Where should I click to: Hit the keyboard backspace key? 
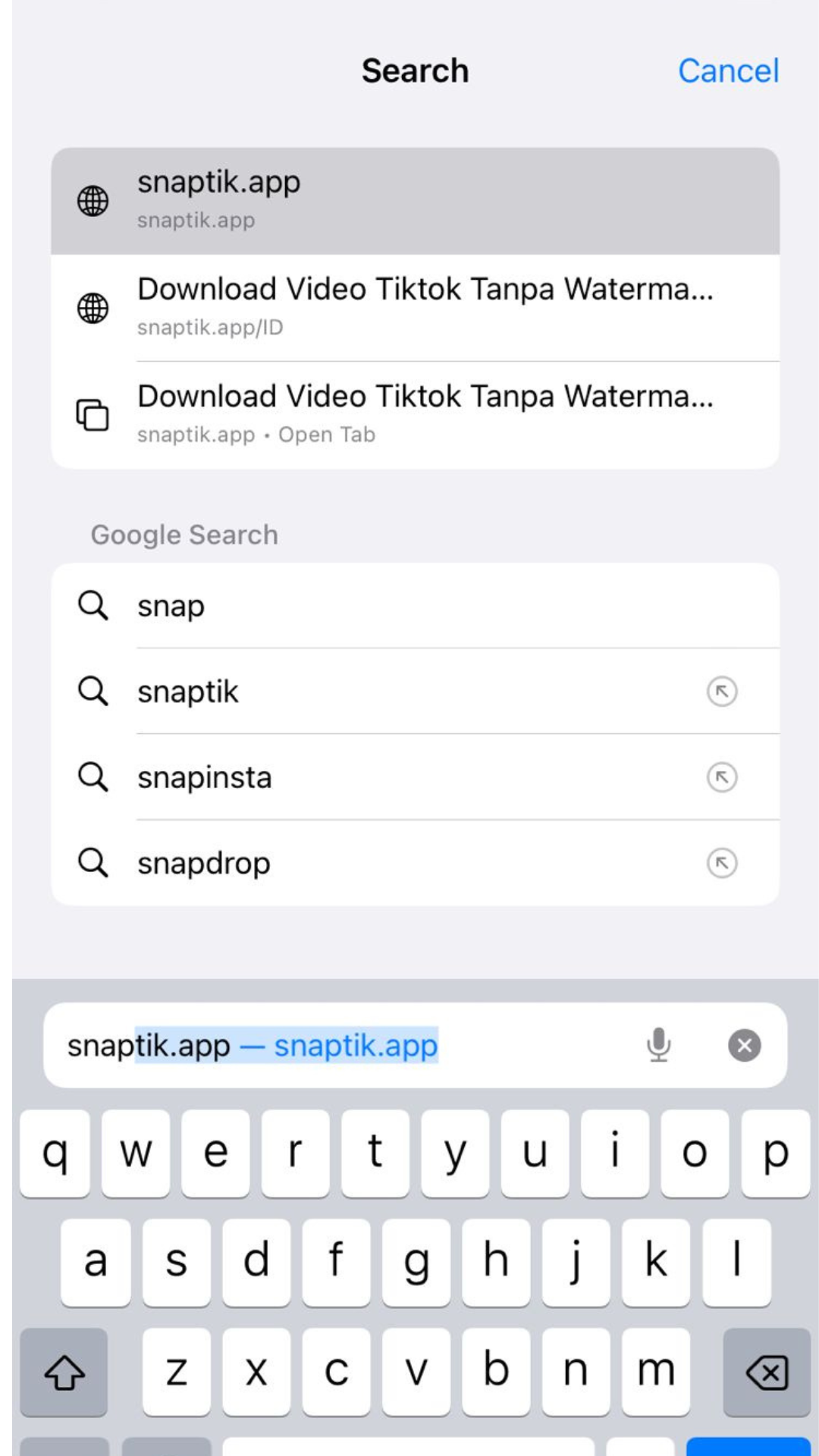[767, 1373]
